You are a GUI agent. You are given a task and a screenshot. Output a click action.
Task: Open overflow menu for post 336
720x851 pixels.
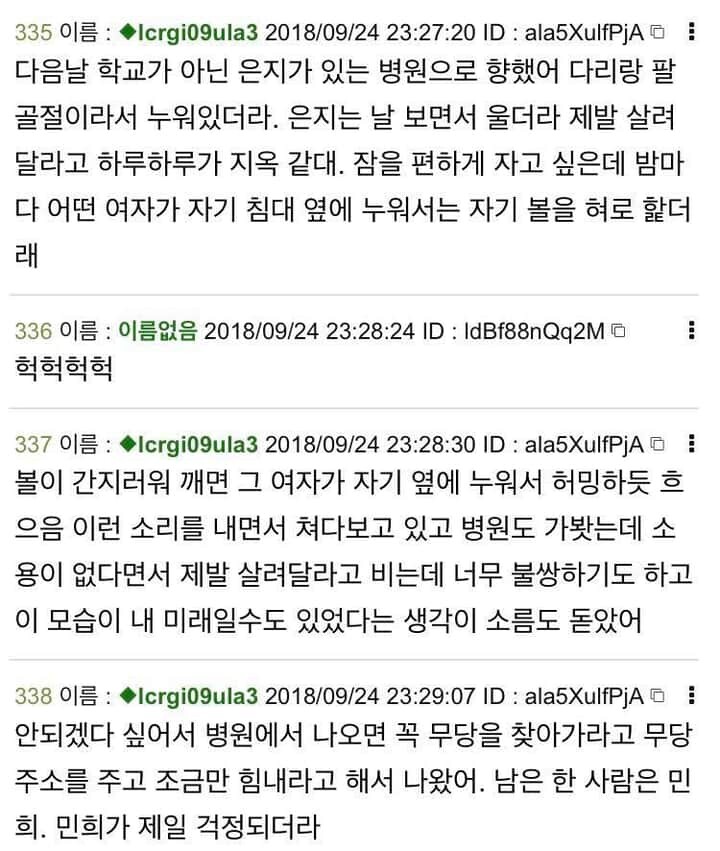[x=692, y=330]
